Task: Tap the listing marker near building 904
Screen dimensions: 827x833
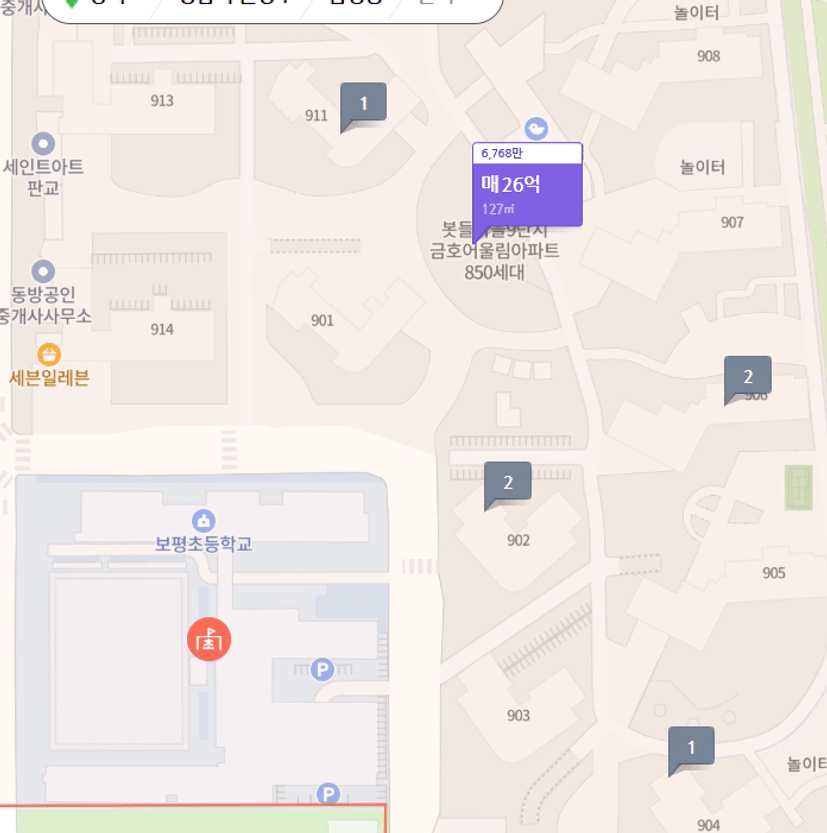Action: click(x=691, y=747)
